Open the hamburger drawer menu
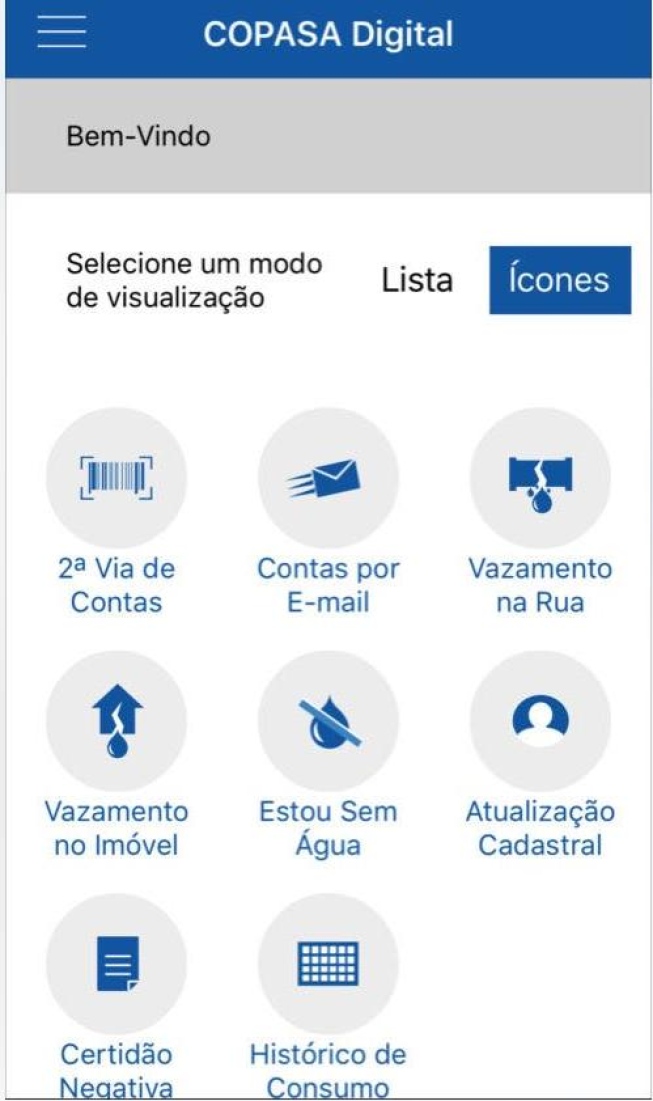Image resolution: width=653 pixels, height=1101 pixels. [62, 34]
